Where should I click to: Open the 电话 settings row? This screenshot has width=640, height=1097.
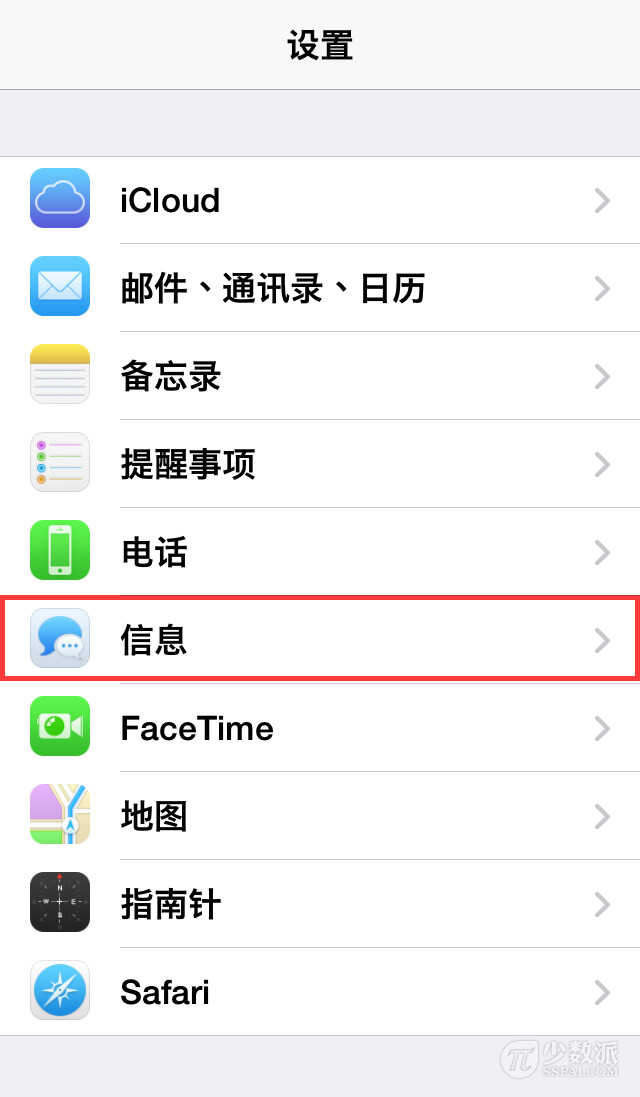pyautogui.click(x=320, y=552)
